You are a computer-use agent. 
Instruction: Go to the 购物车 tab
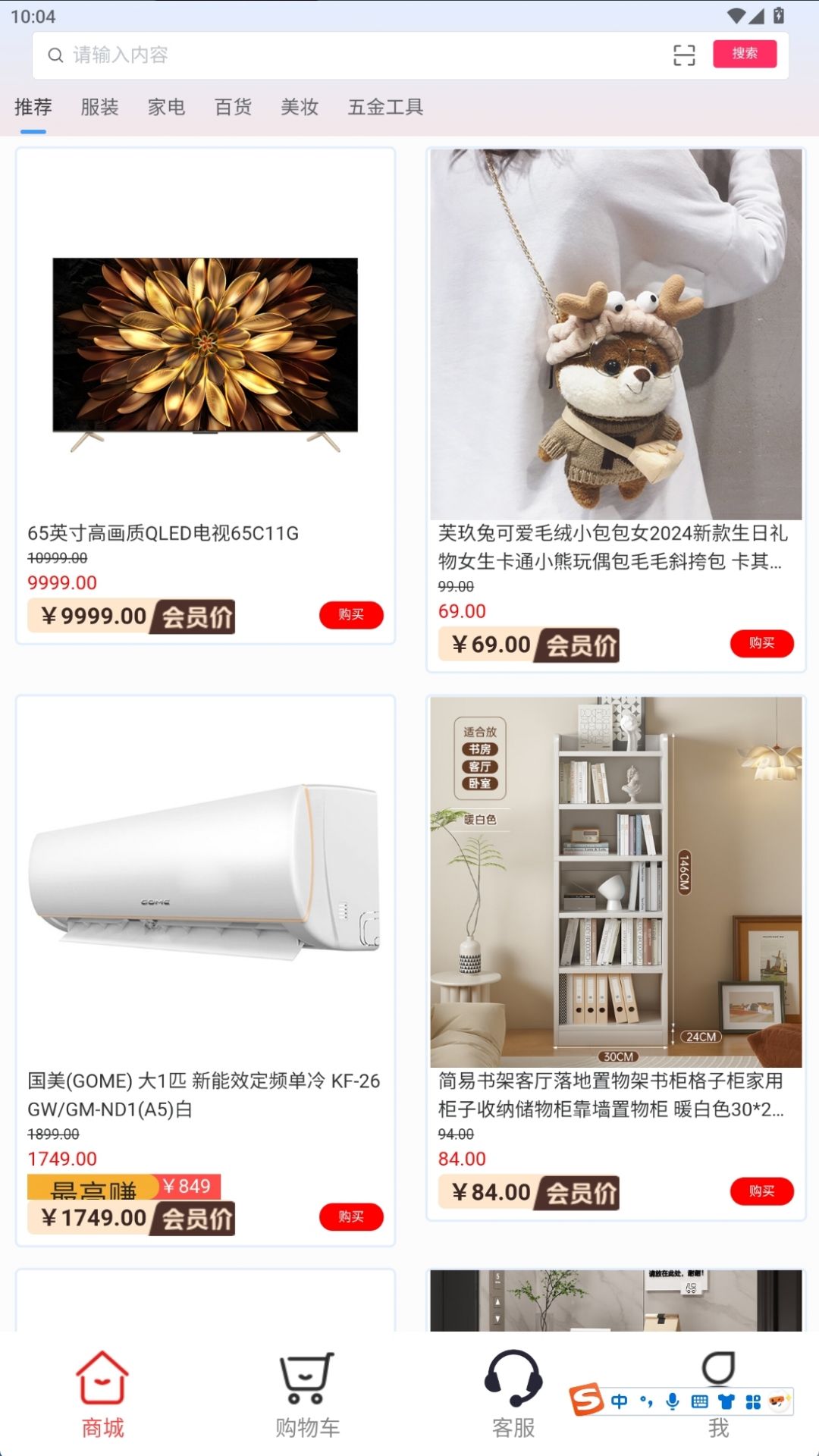pyautogui.click(x=307, y=1395)
